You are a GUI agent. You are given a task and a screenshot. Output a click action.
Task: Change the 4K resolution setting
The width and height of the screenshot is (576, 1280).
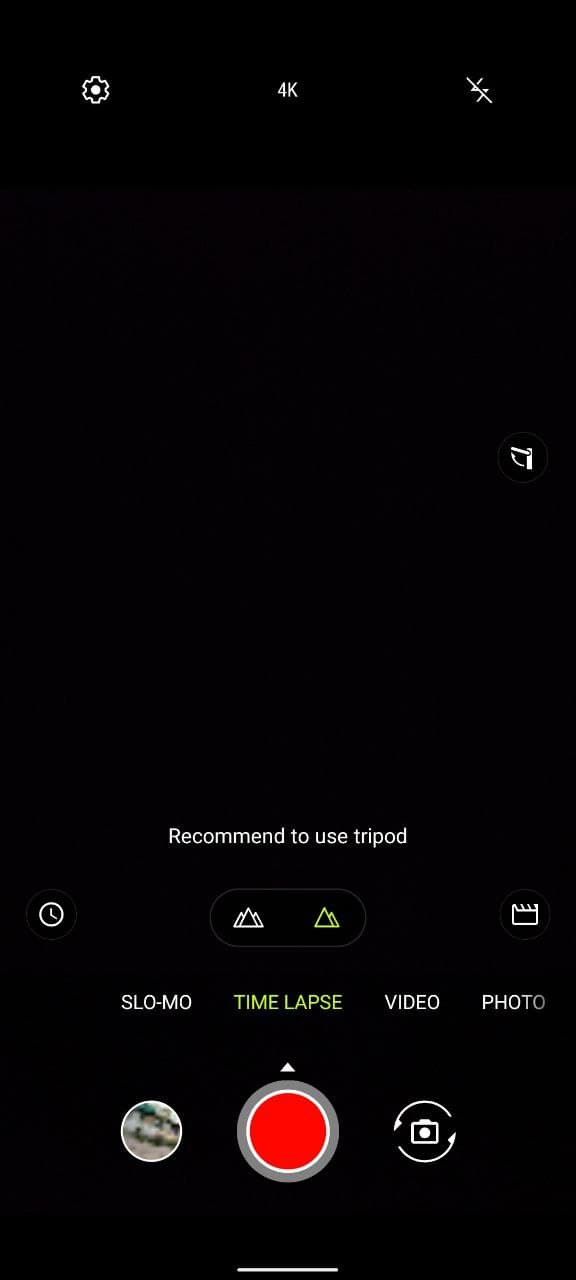click(x=288, y=90)
